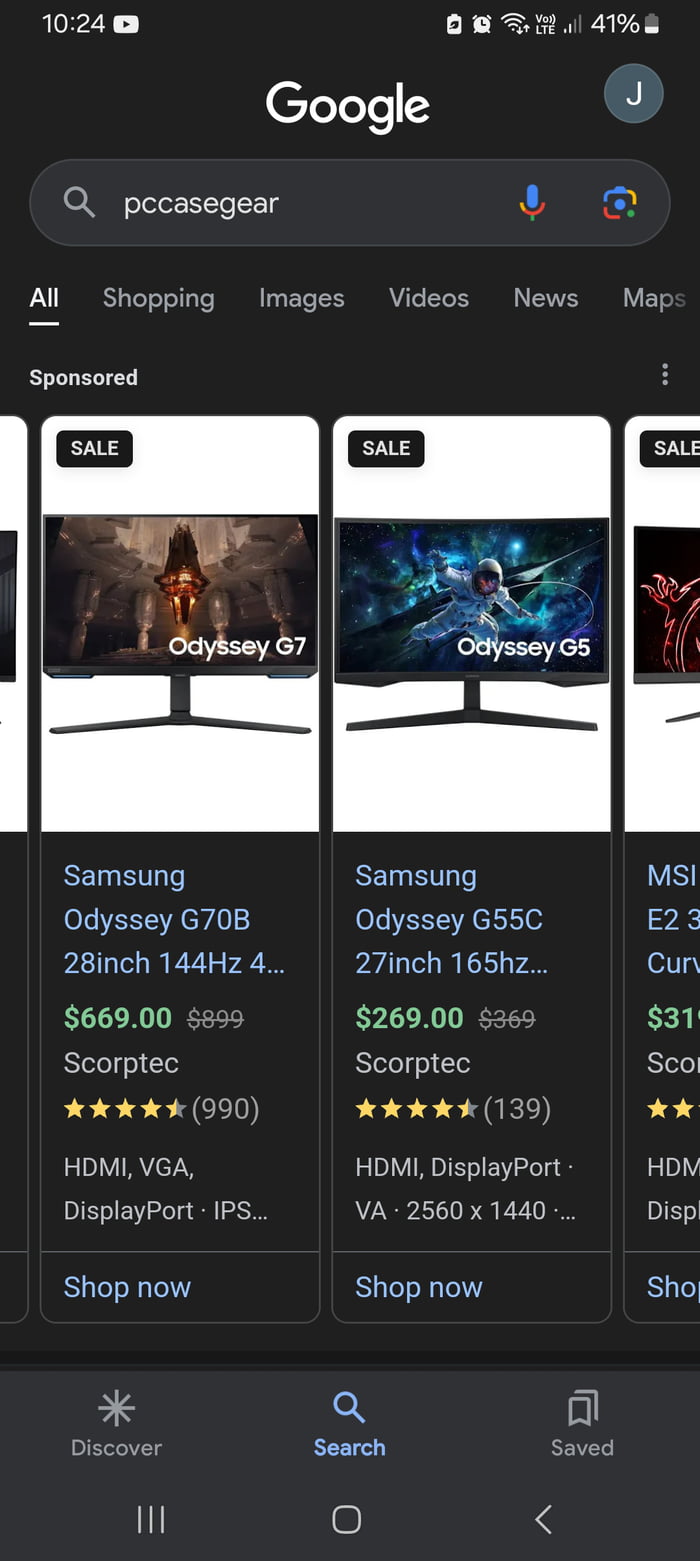Screen dimensions: 700x1561
Task: Switch to the Videos results tab
Action: 428,298
